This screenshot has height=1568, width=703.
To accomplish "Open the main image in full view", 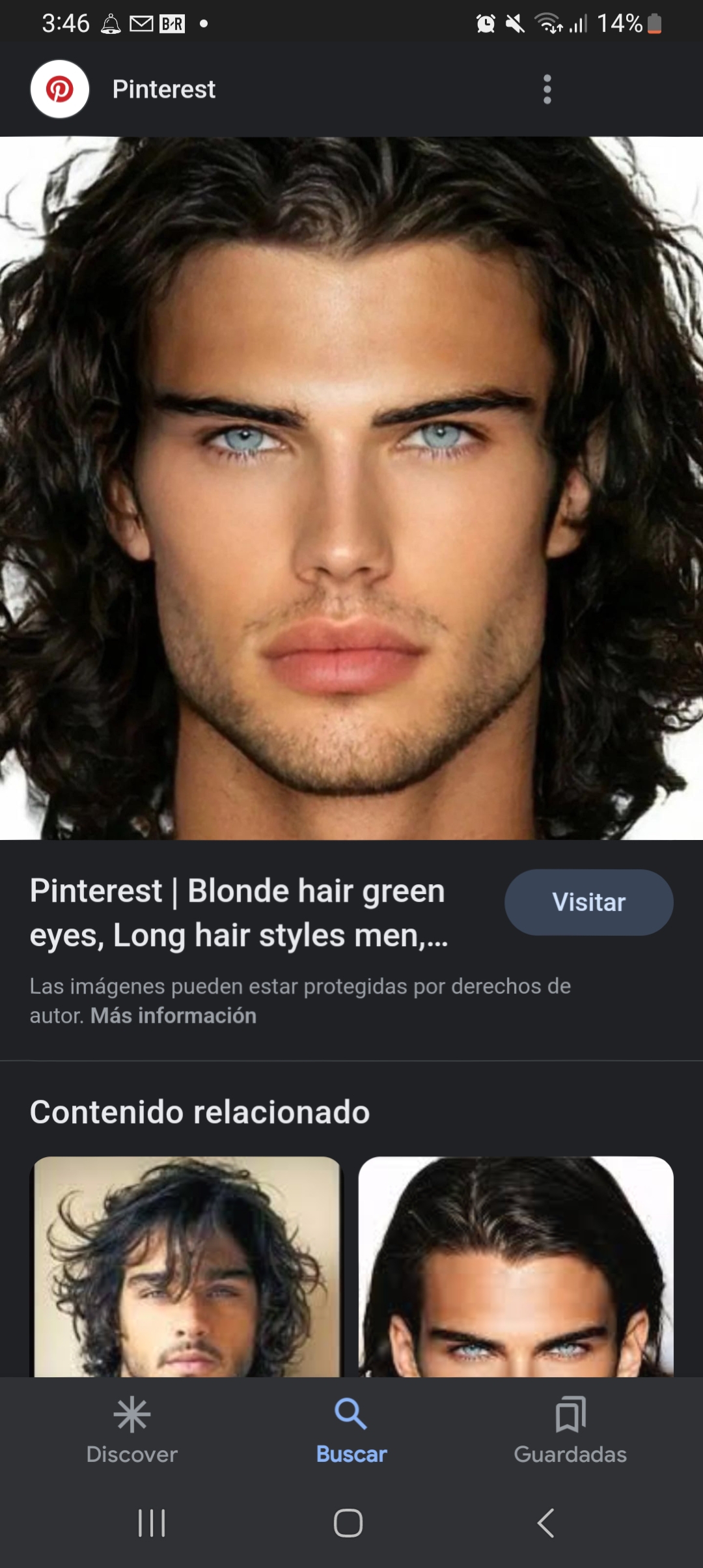I will click(x=351, y=488).
